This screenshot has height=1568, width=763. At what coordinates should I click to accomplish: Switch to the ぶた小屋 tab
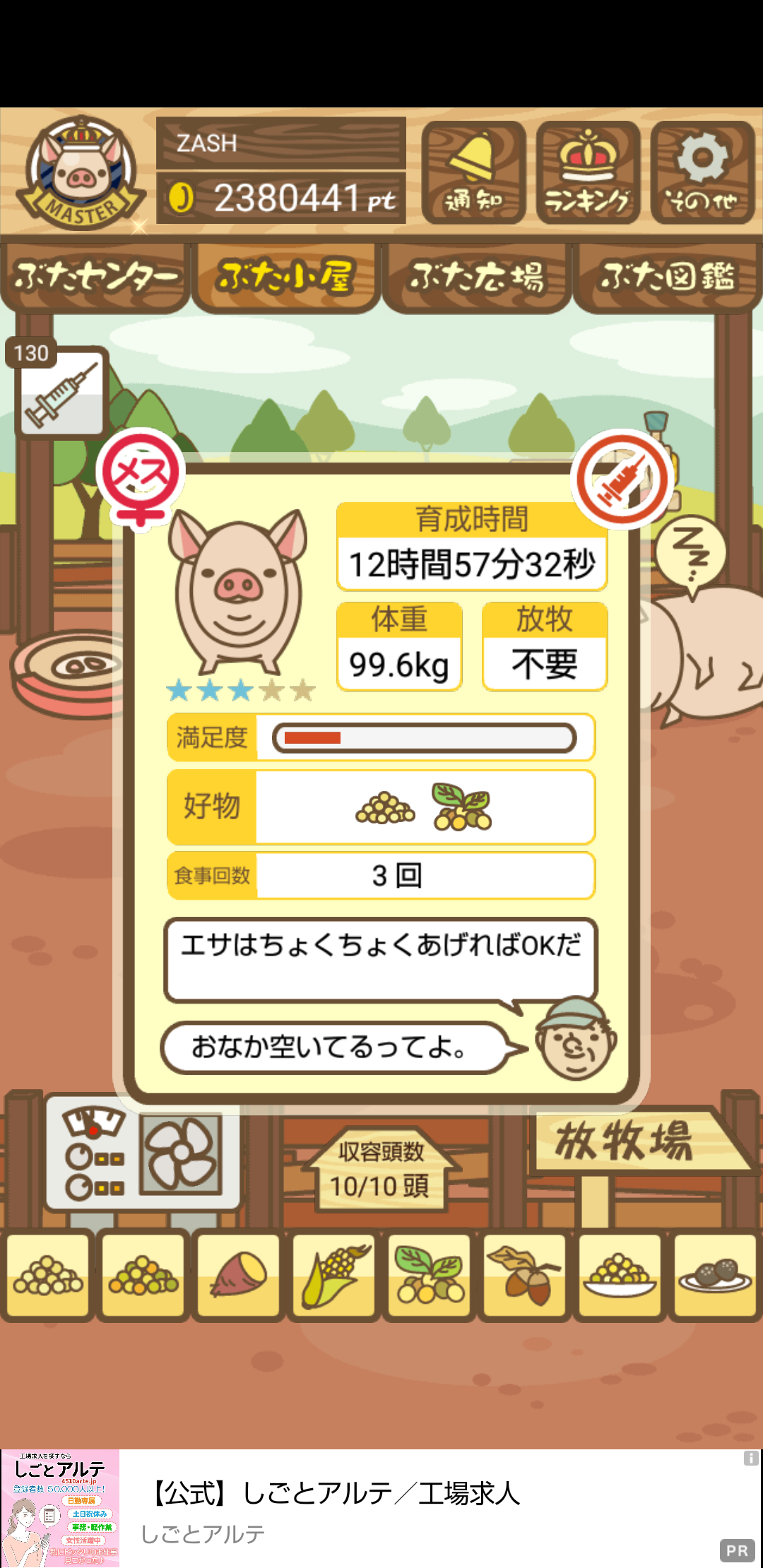[x=286, y=277]
